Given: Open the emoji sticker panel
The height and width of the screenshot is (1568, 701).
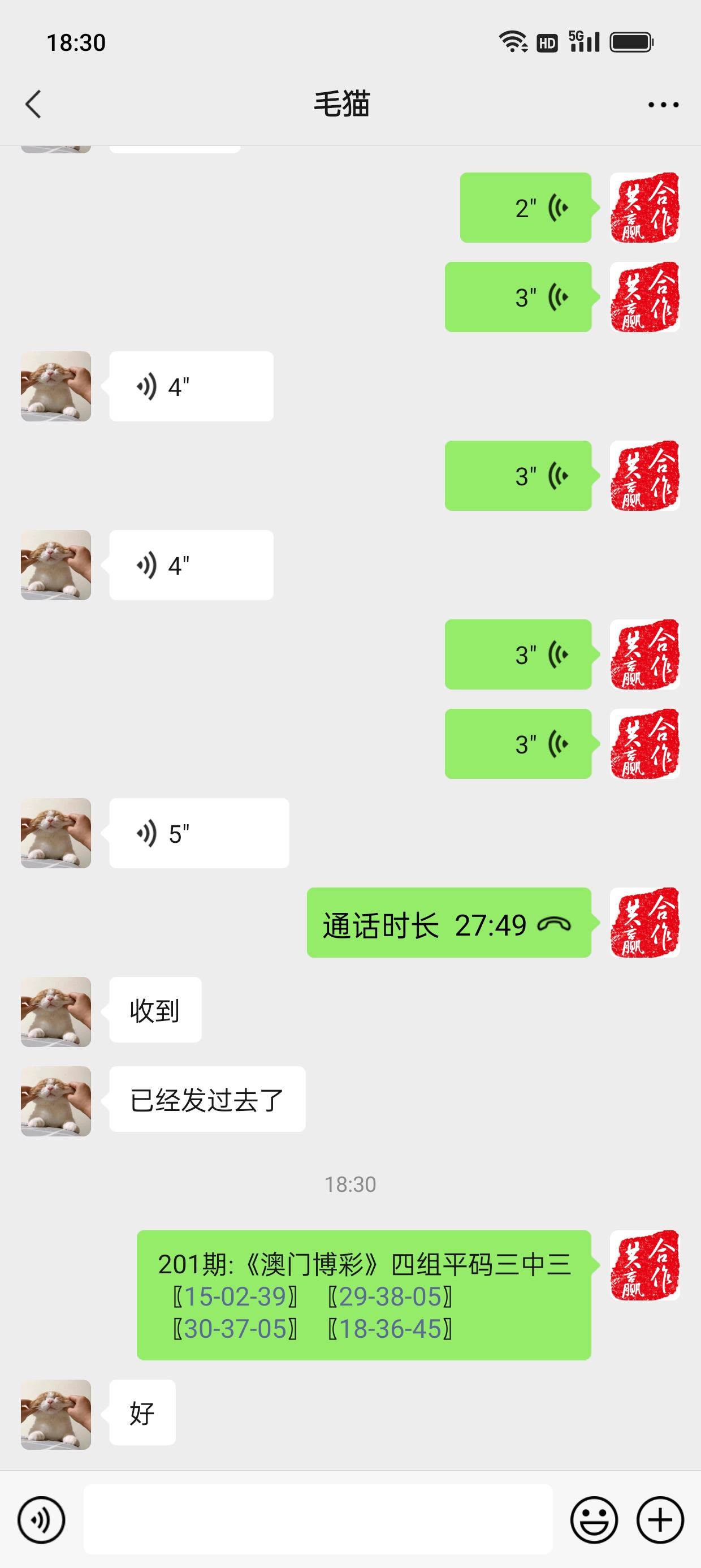Looking at the screenshot, I should coord(593,1519).
